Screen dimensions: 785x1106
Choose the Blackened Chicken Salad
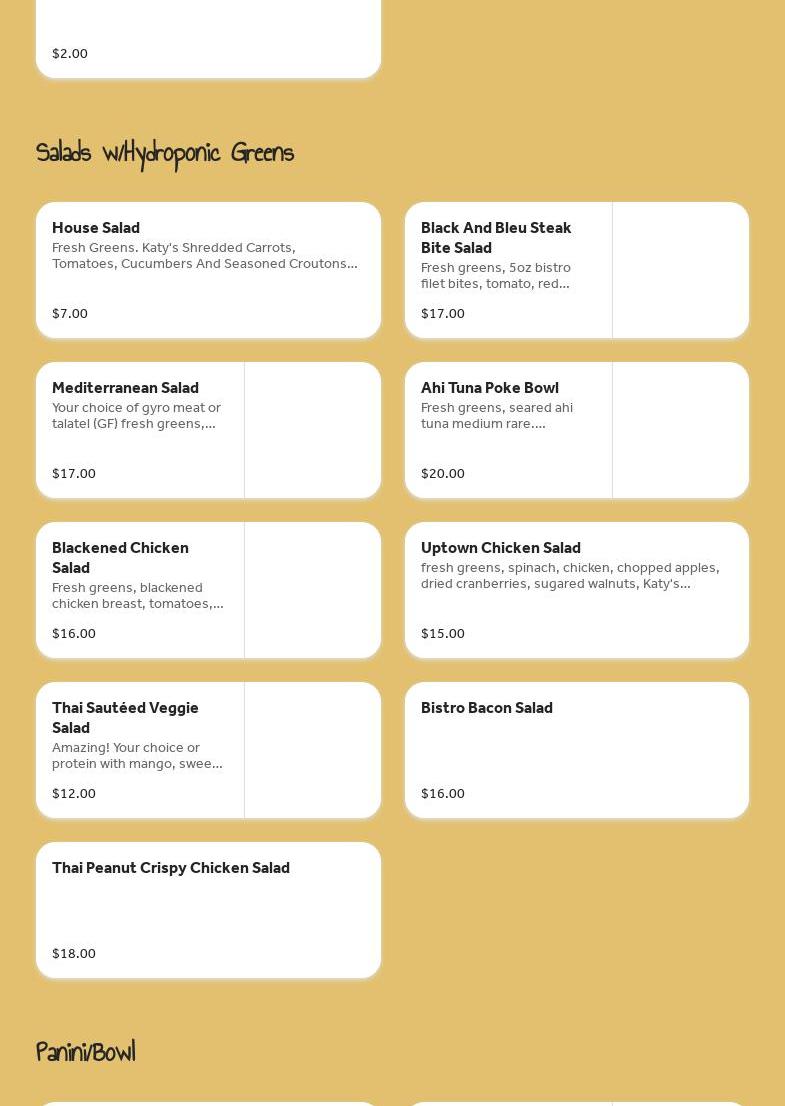[208, 590]
